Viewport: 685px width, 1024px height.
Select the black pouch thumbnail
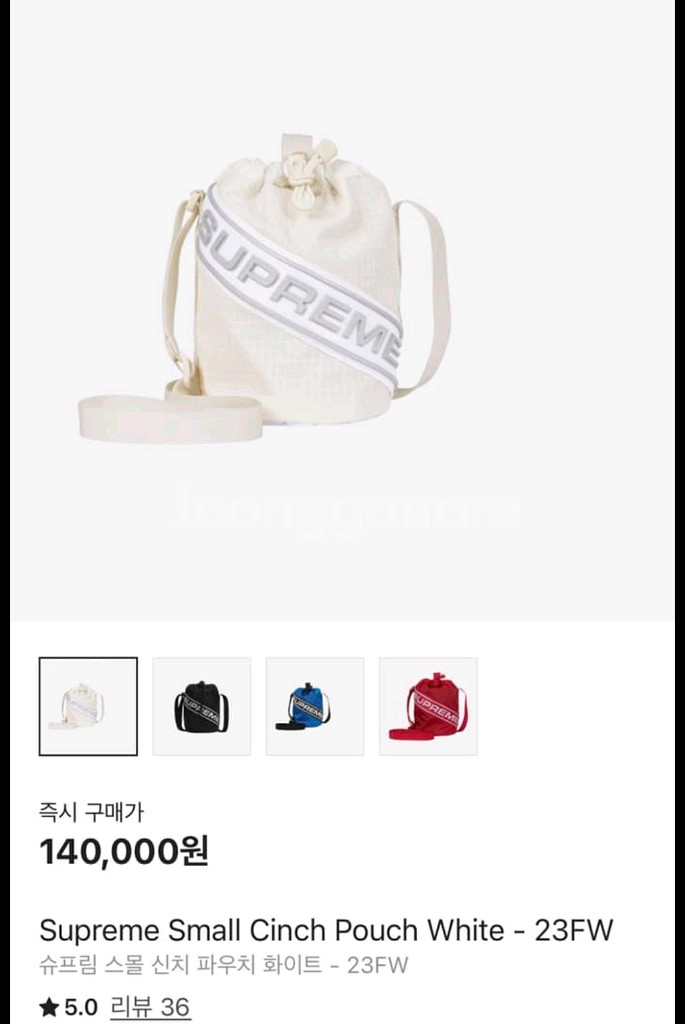pyautogui.click(x=201, y=706)
